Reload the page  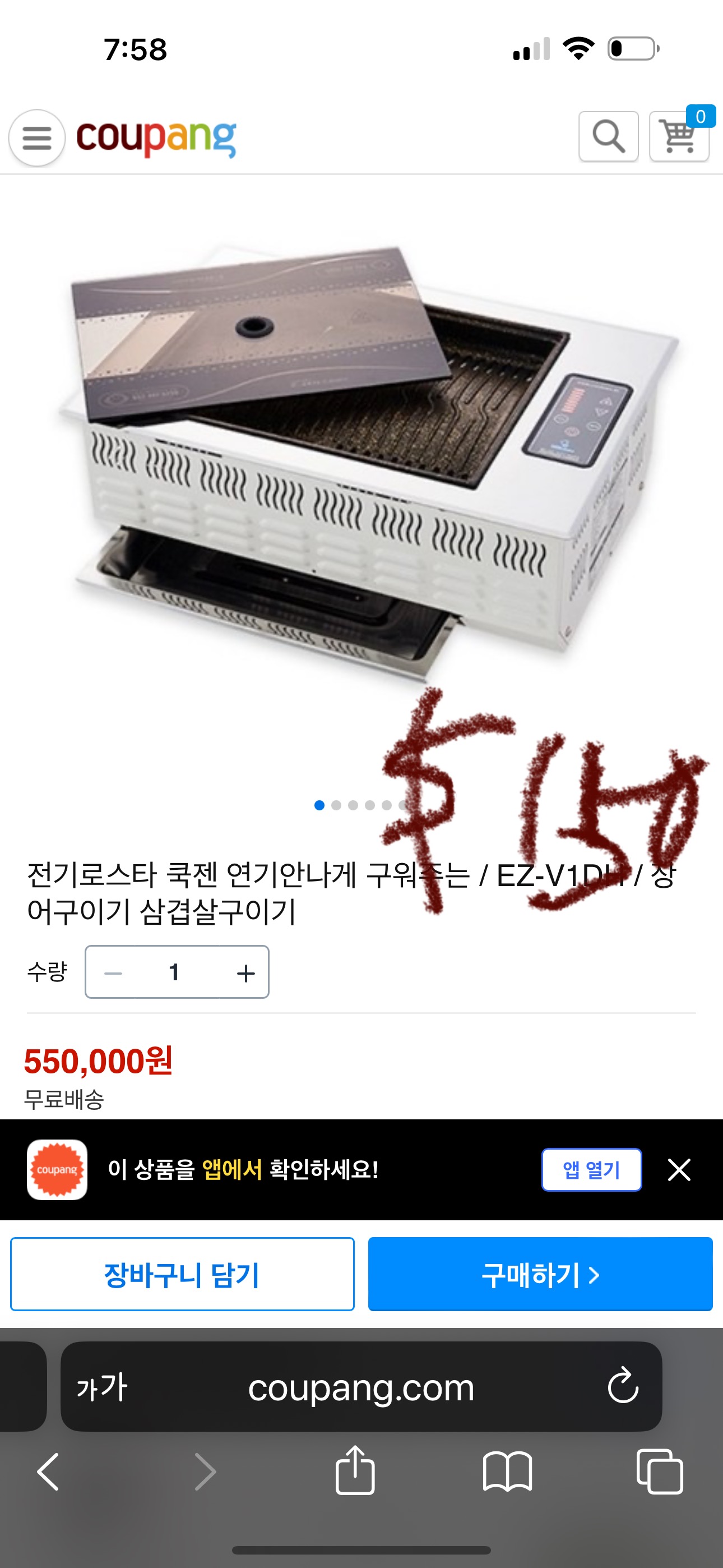[623, 1386]
